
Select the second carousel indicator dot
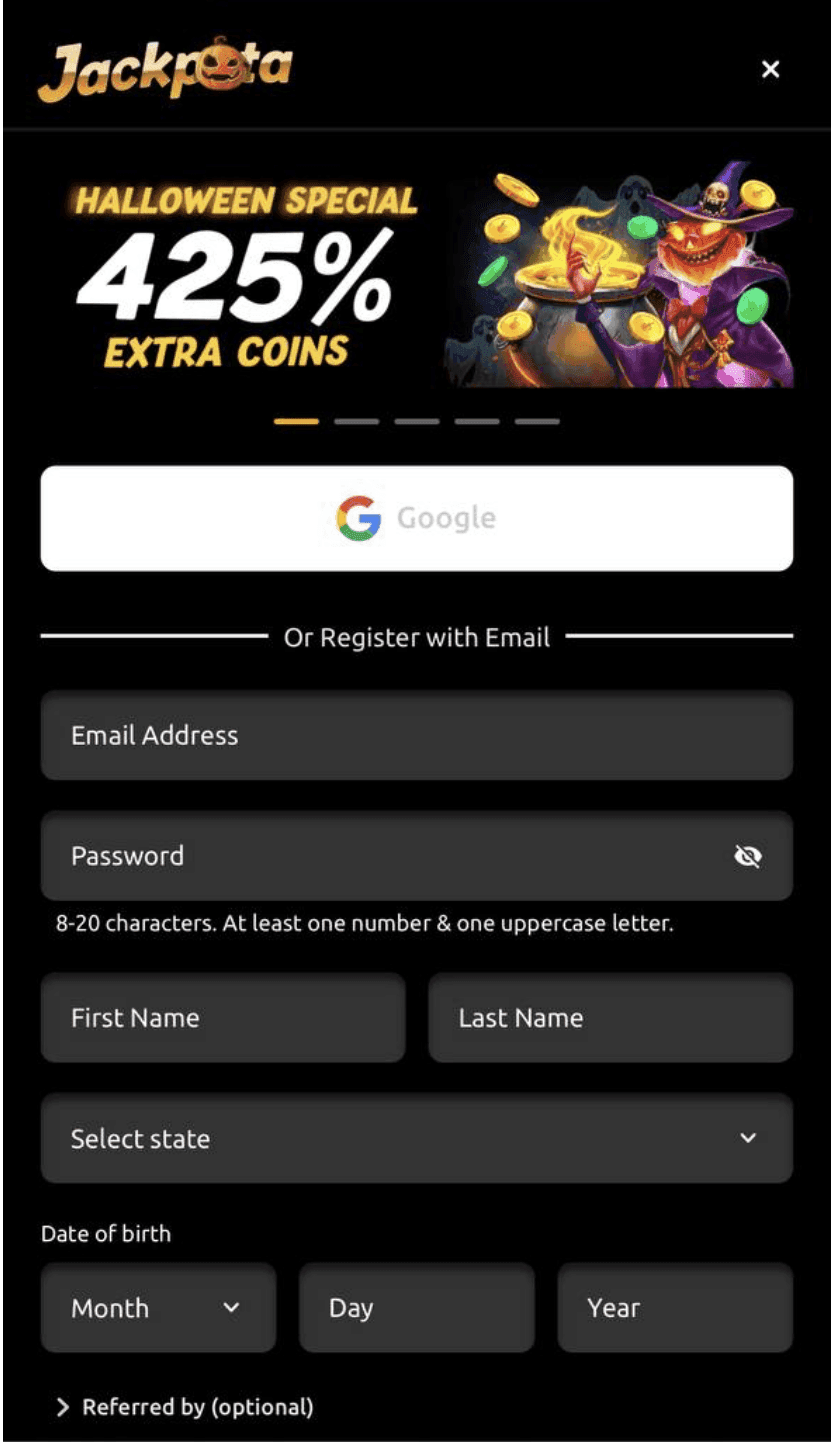click(356, 421)
